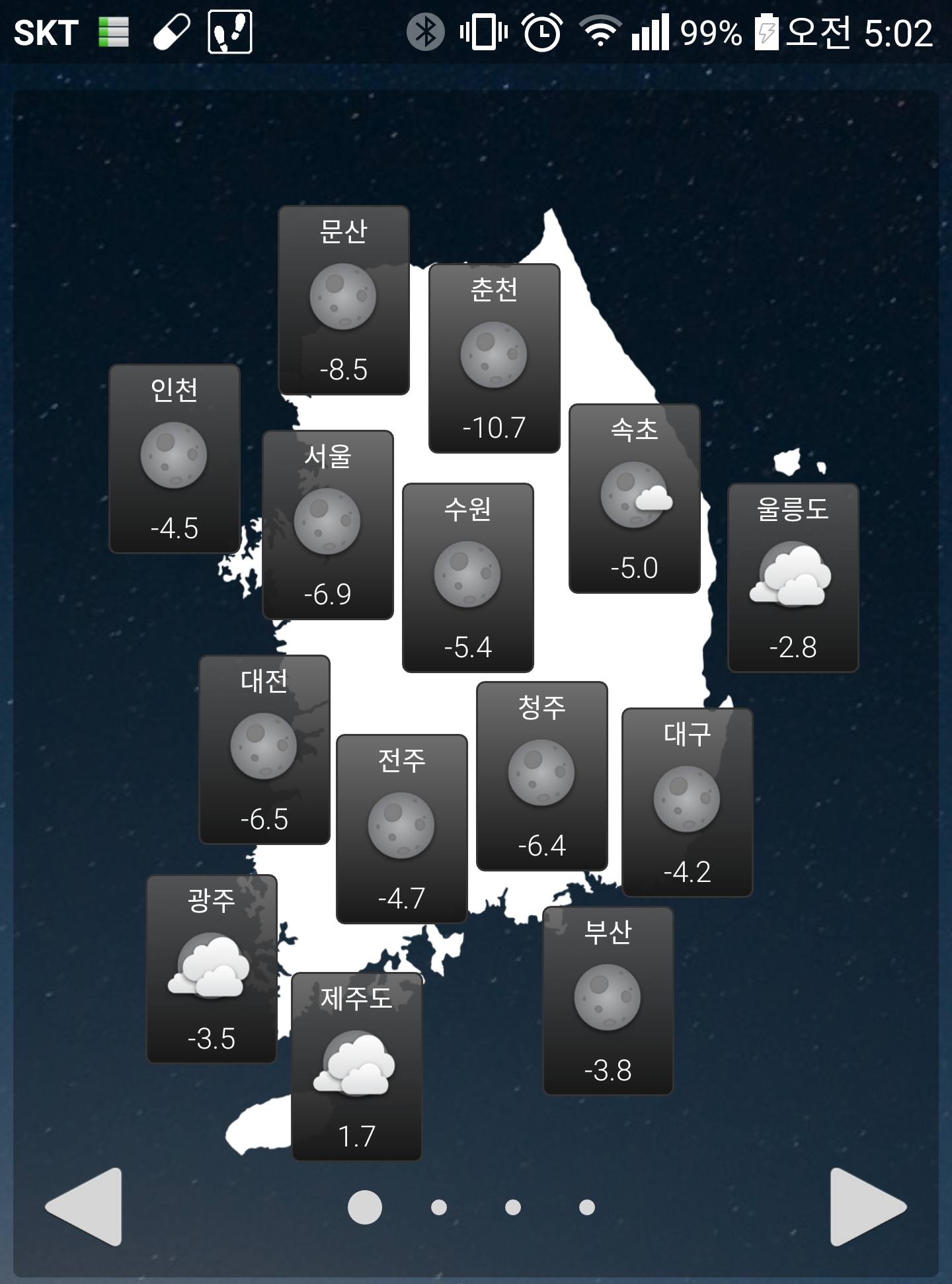Viewport: 952px width, 1284px height.
Task: Open the 대전 weather card
Action: (x=264, y=750)
